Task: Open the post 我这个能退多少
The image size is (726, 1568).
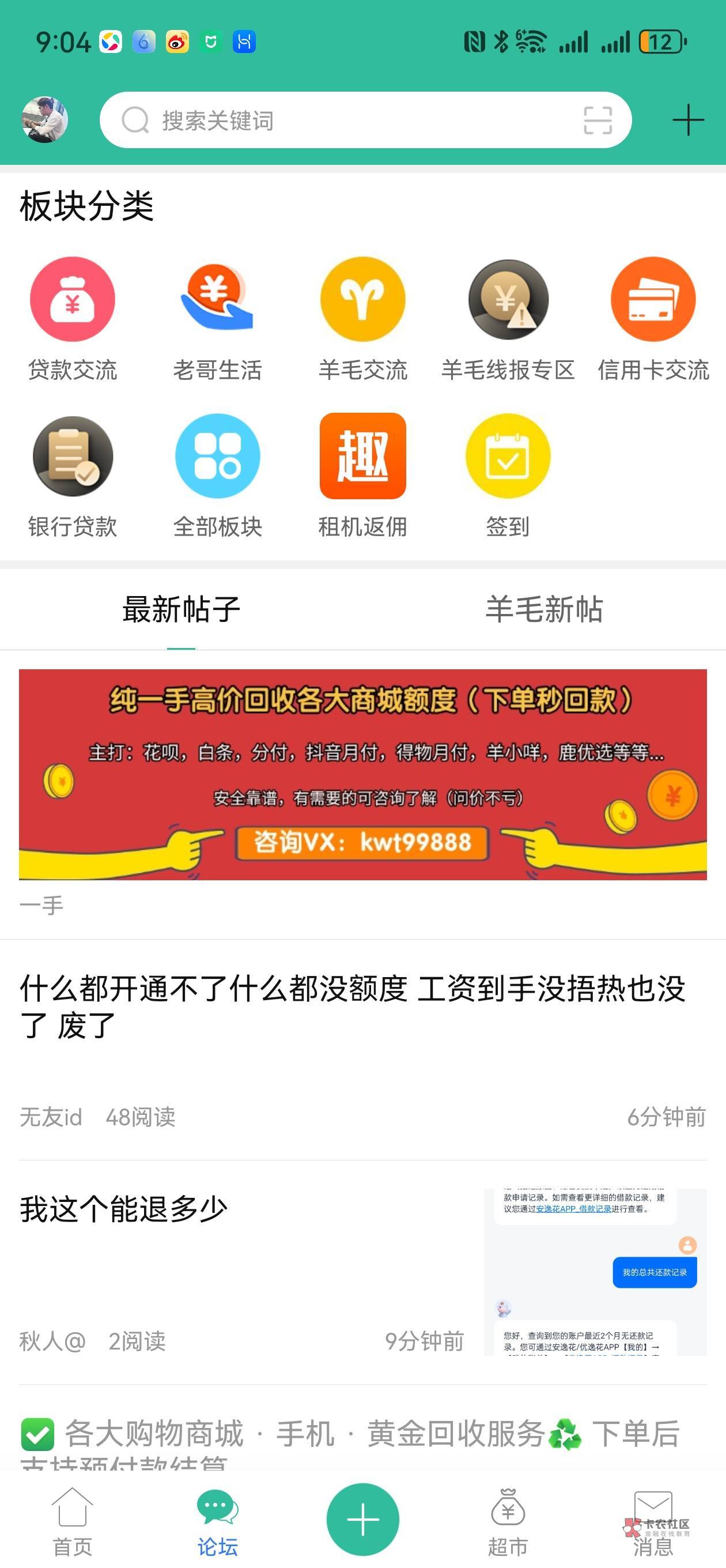Action: point(362,1272)
